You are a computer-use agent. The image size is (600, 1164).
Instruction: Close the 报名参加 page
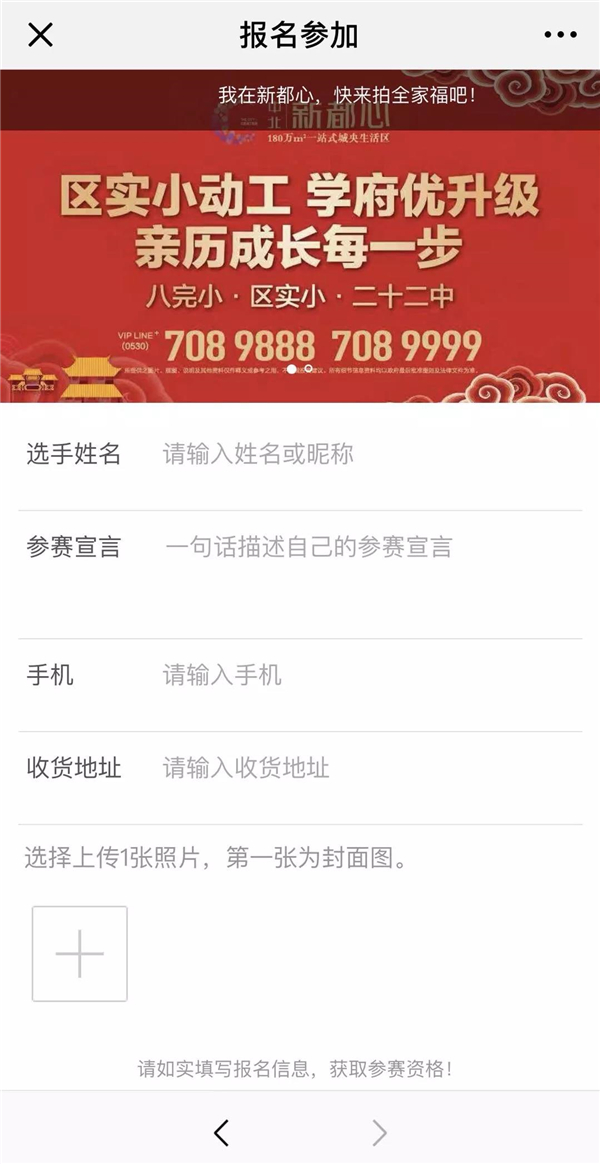point(40,35)
